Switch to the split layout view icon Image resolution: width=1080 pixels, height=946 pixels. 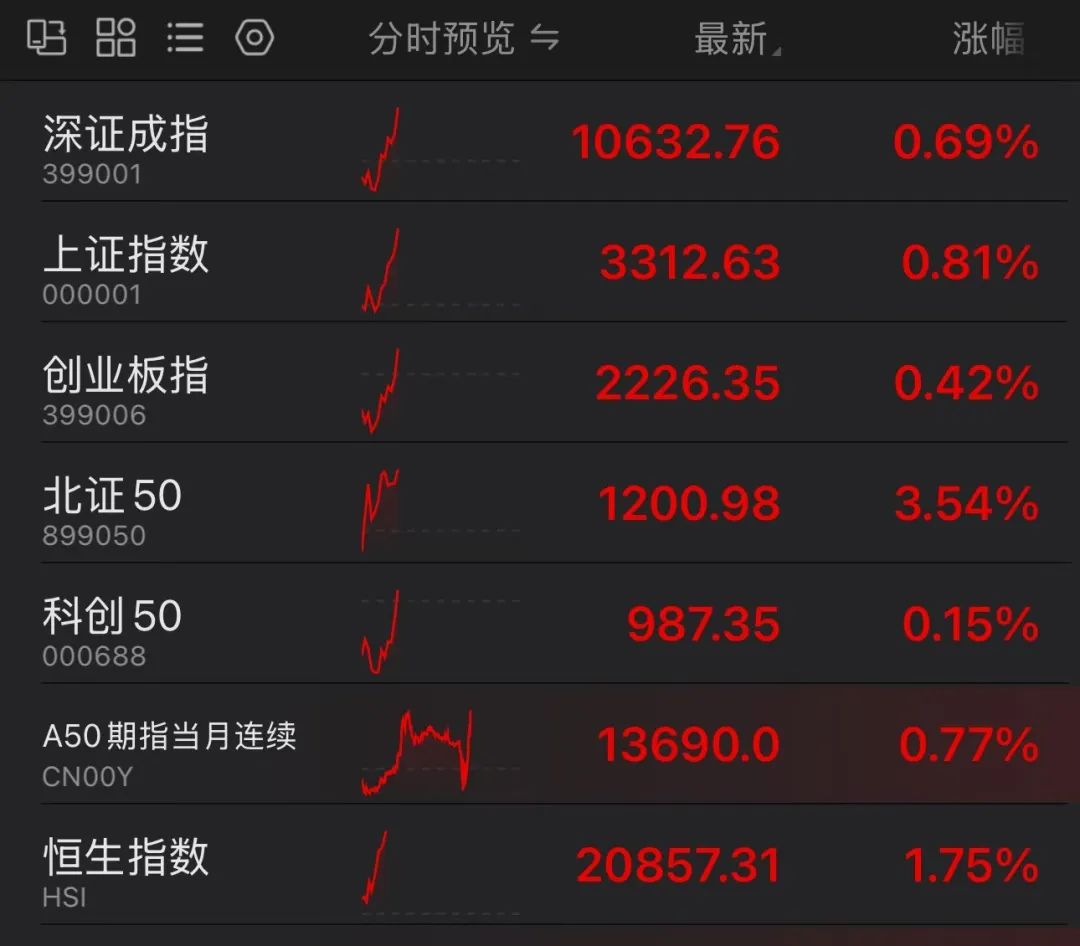[46, 38]
